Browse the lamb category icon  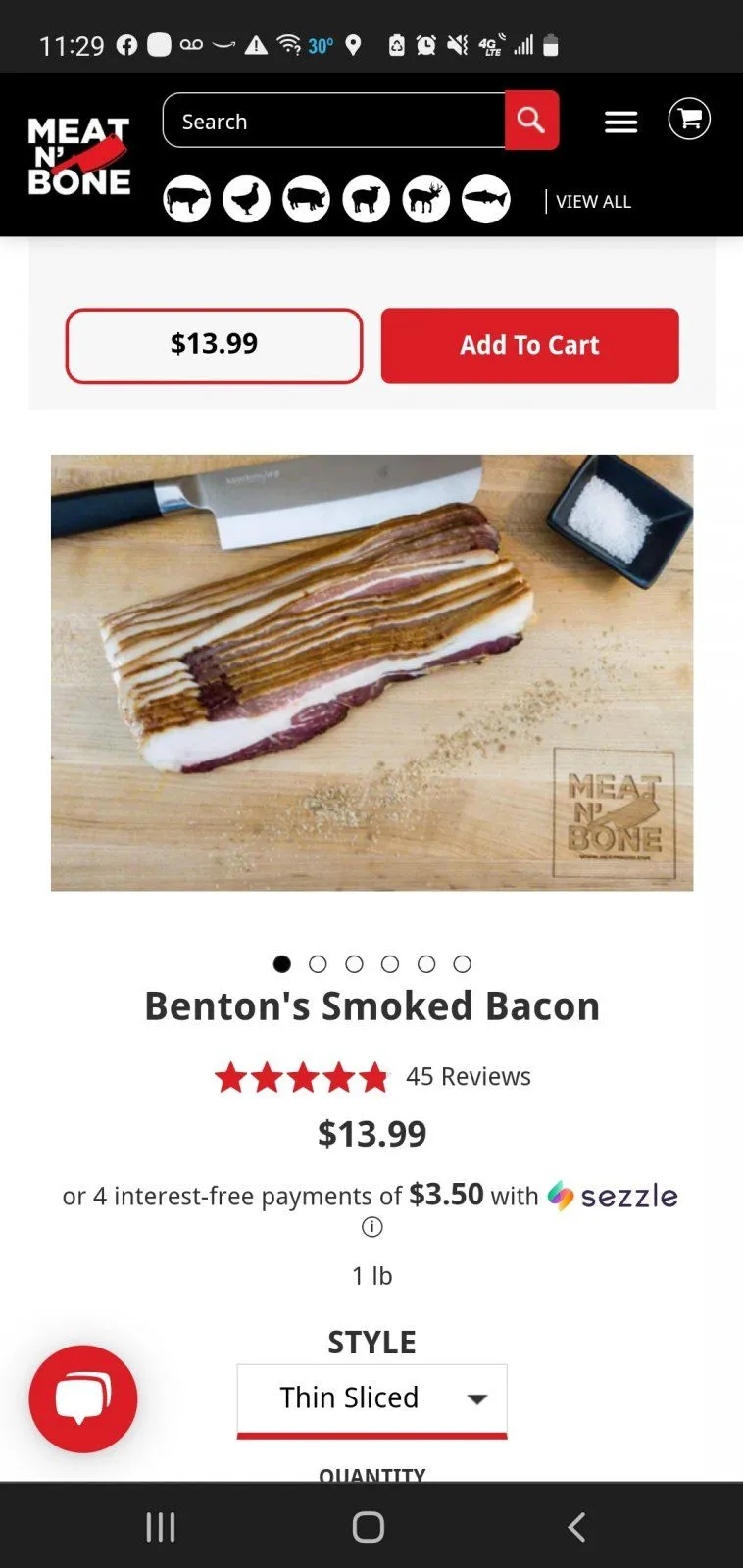(366, 200)
